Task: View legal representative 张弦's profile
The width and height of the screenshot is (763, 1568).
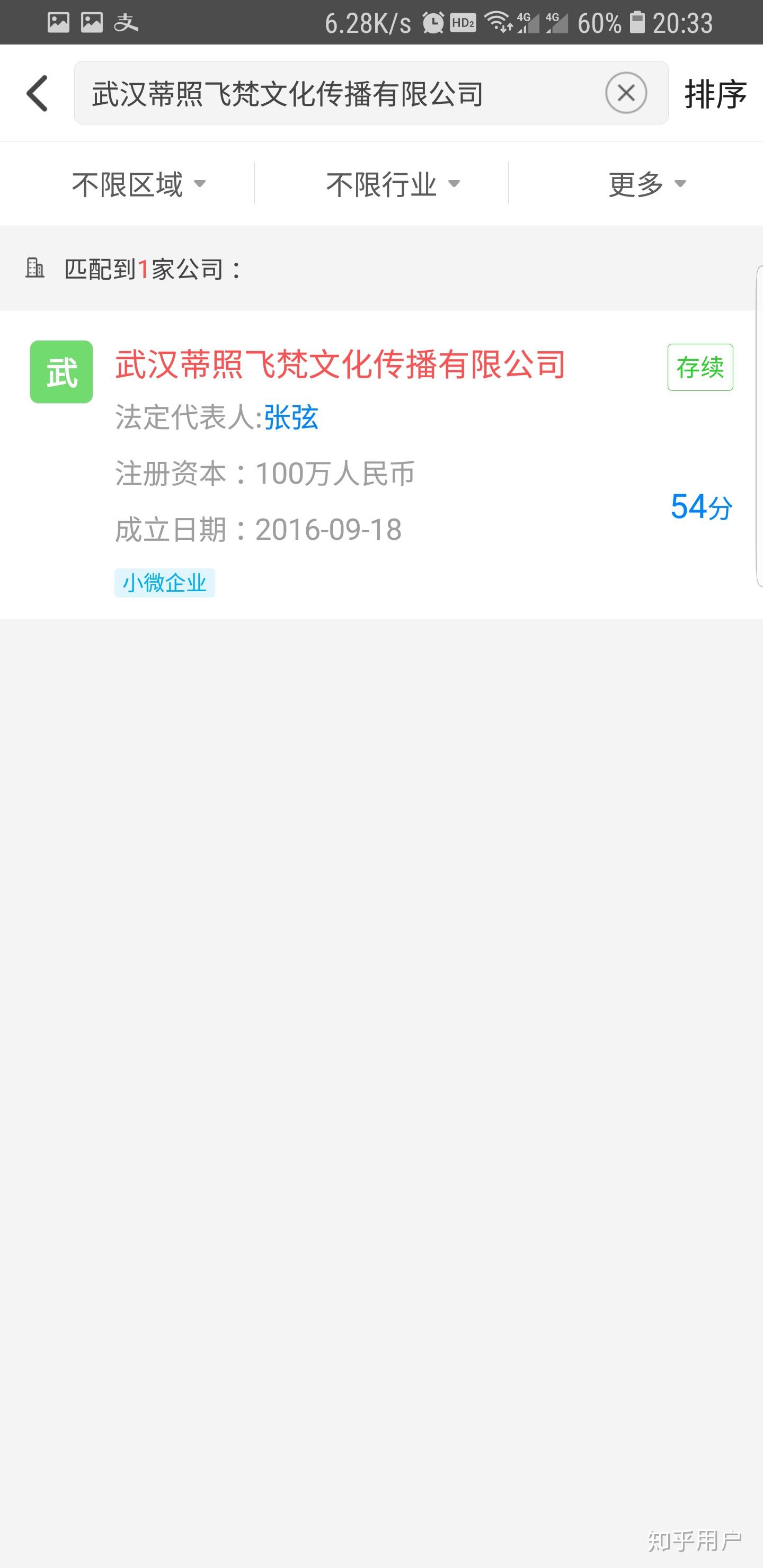Action: [x=291, y=418]
